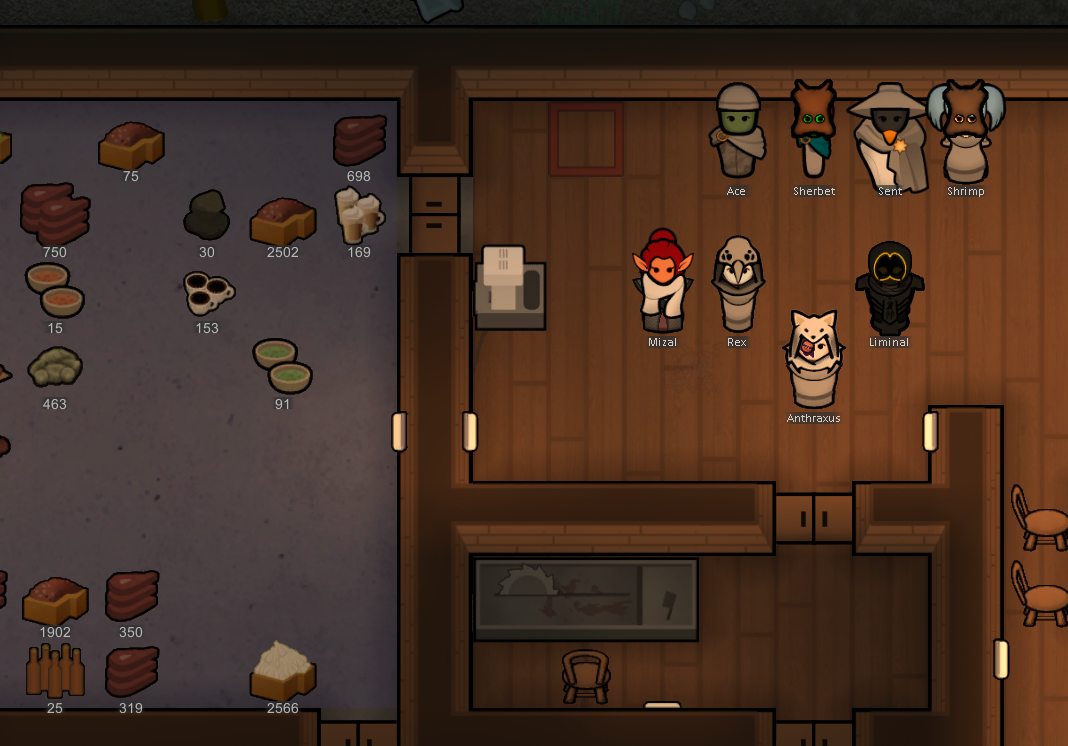This screenshot has height=746, width=1068.
Task: Select the meal bowls stack labeled 91
Action: (x=282, y=366)
